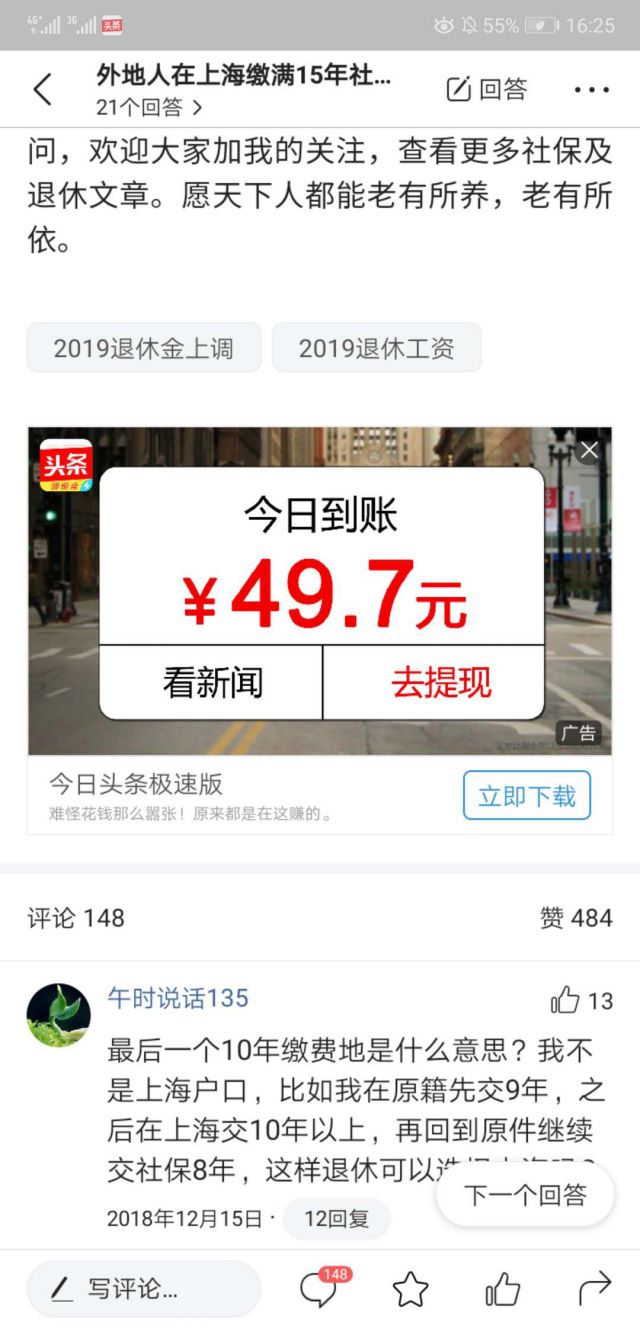640x1329 pixels.
Task: Like this answer using bottom thumbs-up
Action: click(502, 1289)
